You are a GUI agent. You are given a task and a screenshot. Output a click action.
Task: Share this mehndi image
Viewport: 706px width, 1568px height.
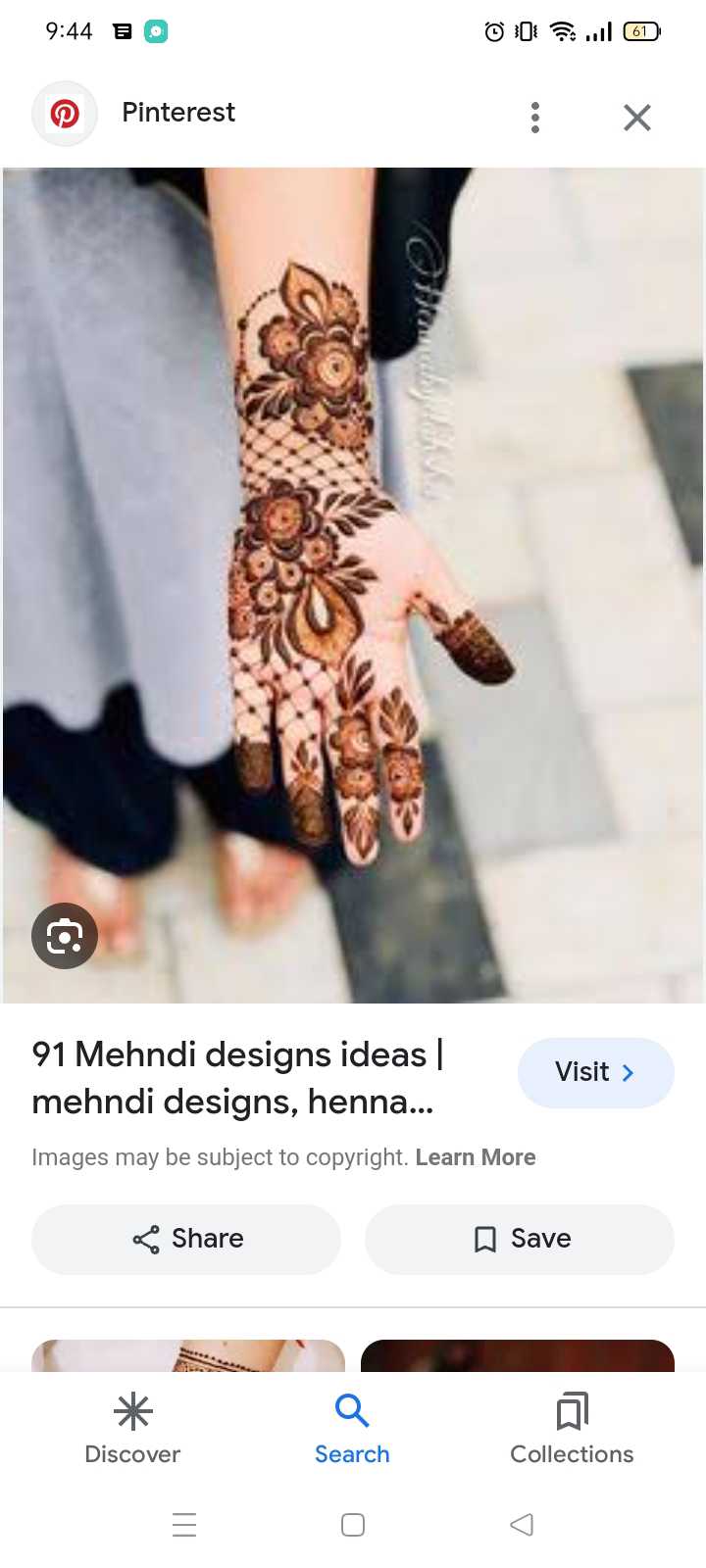186,1239
